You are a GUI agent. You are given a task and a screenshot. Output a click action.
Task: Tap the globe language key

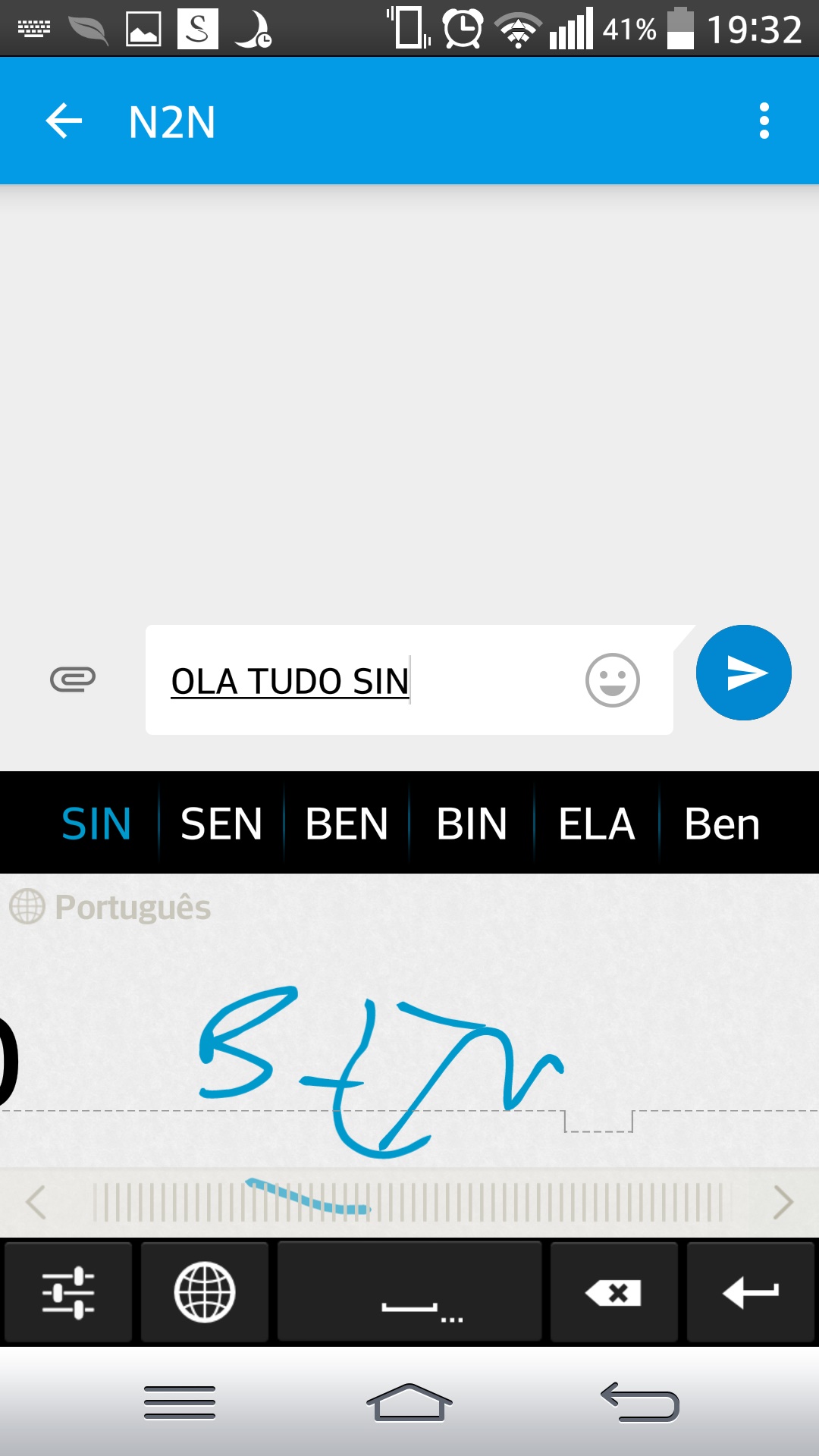205,1292
